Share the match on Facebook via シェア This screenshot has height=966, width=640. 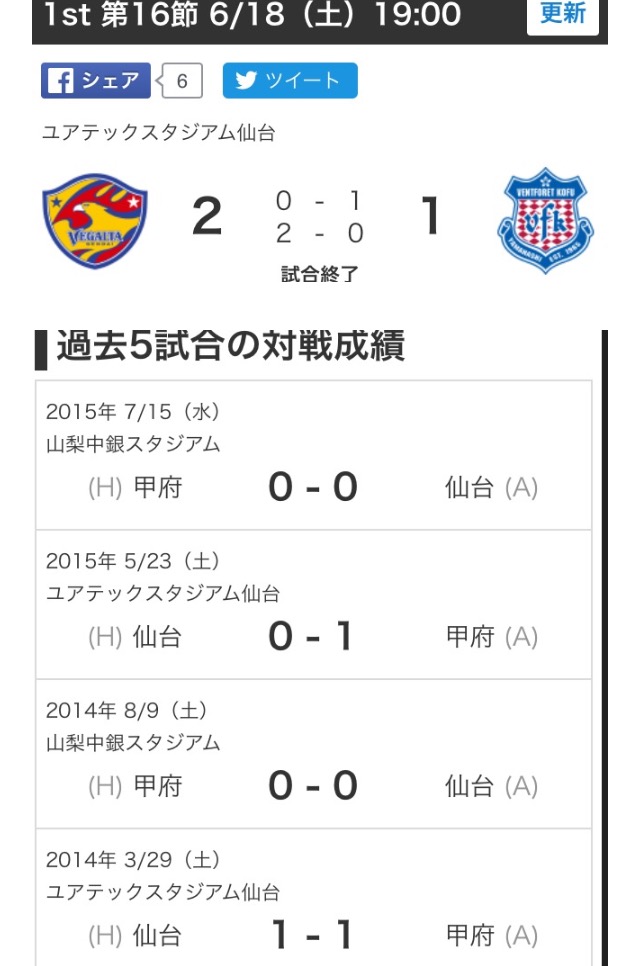tap(95, 81)
